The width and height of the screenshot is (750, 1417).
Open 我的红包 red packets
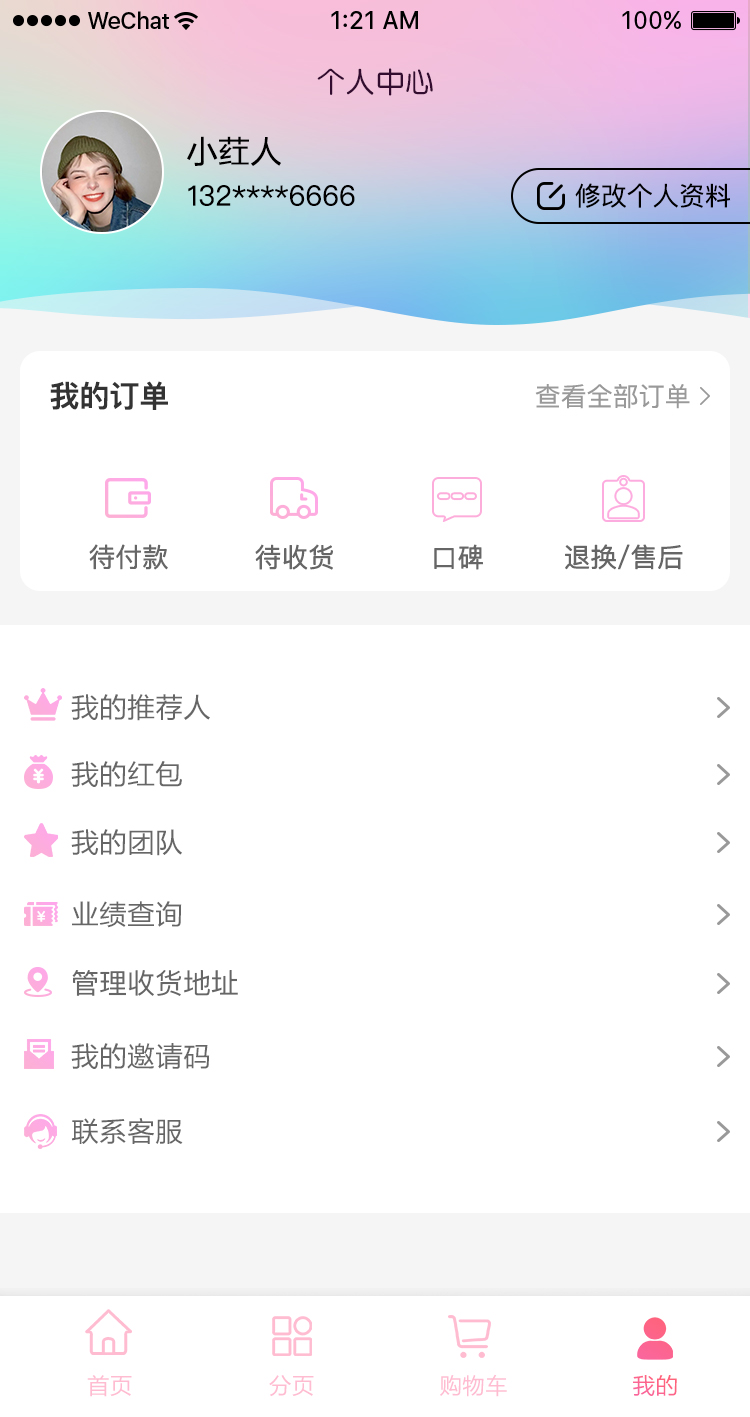coord(375,775)
